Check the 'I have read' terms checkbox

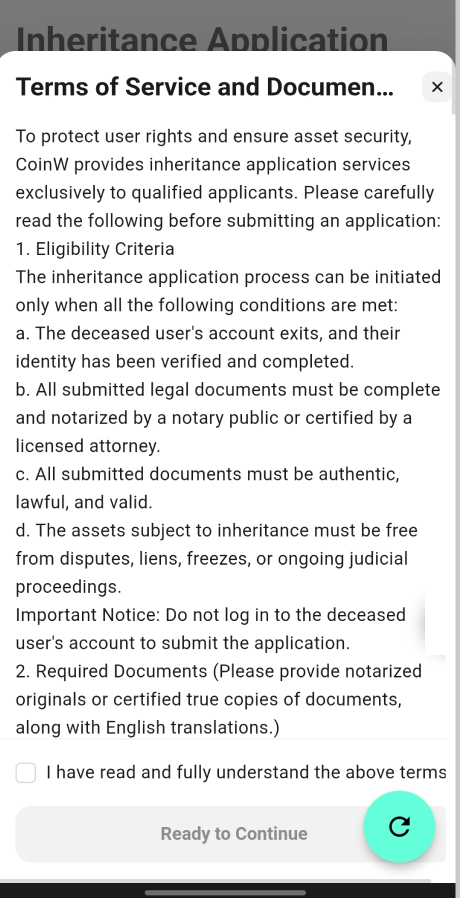[26, 773]
